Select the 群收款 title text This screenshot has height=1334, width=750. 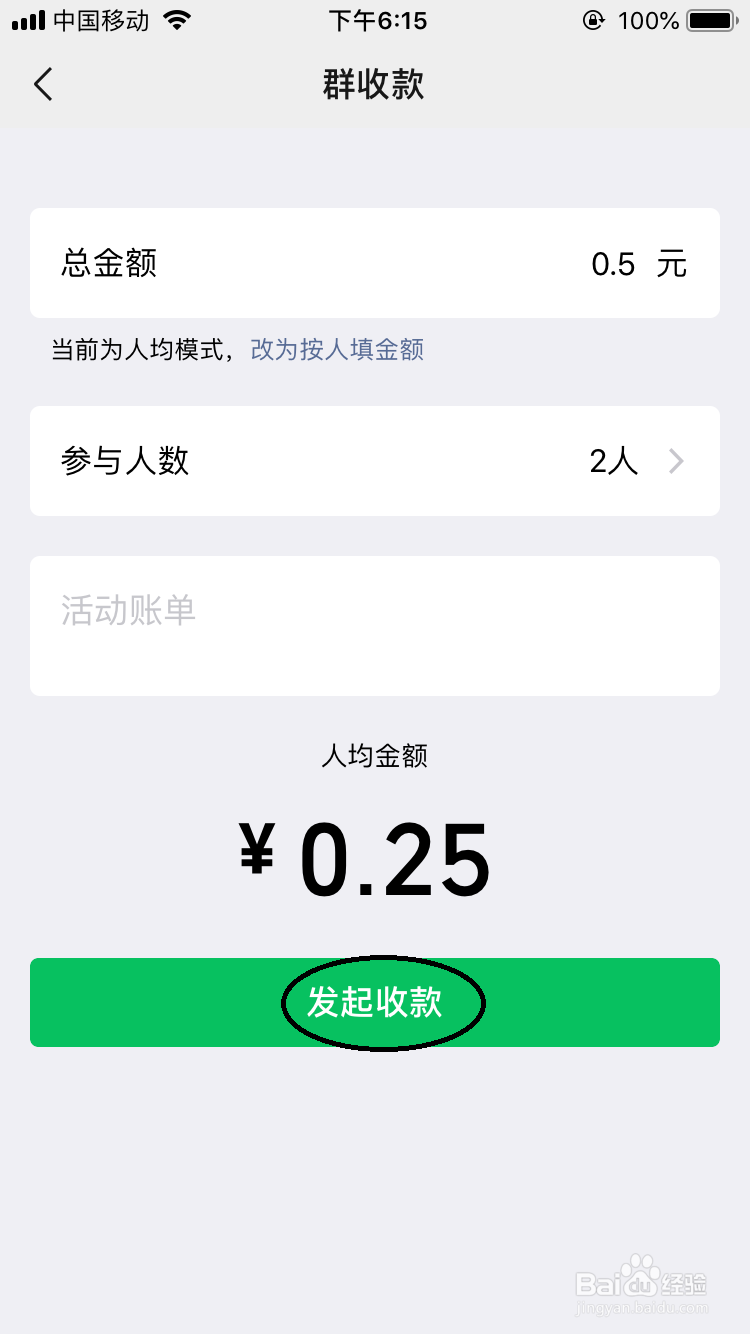pos(374,84)
